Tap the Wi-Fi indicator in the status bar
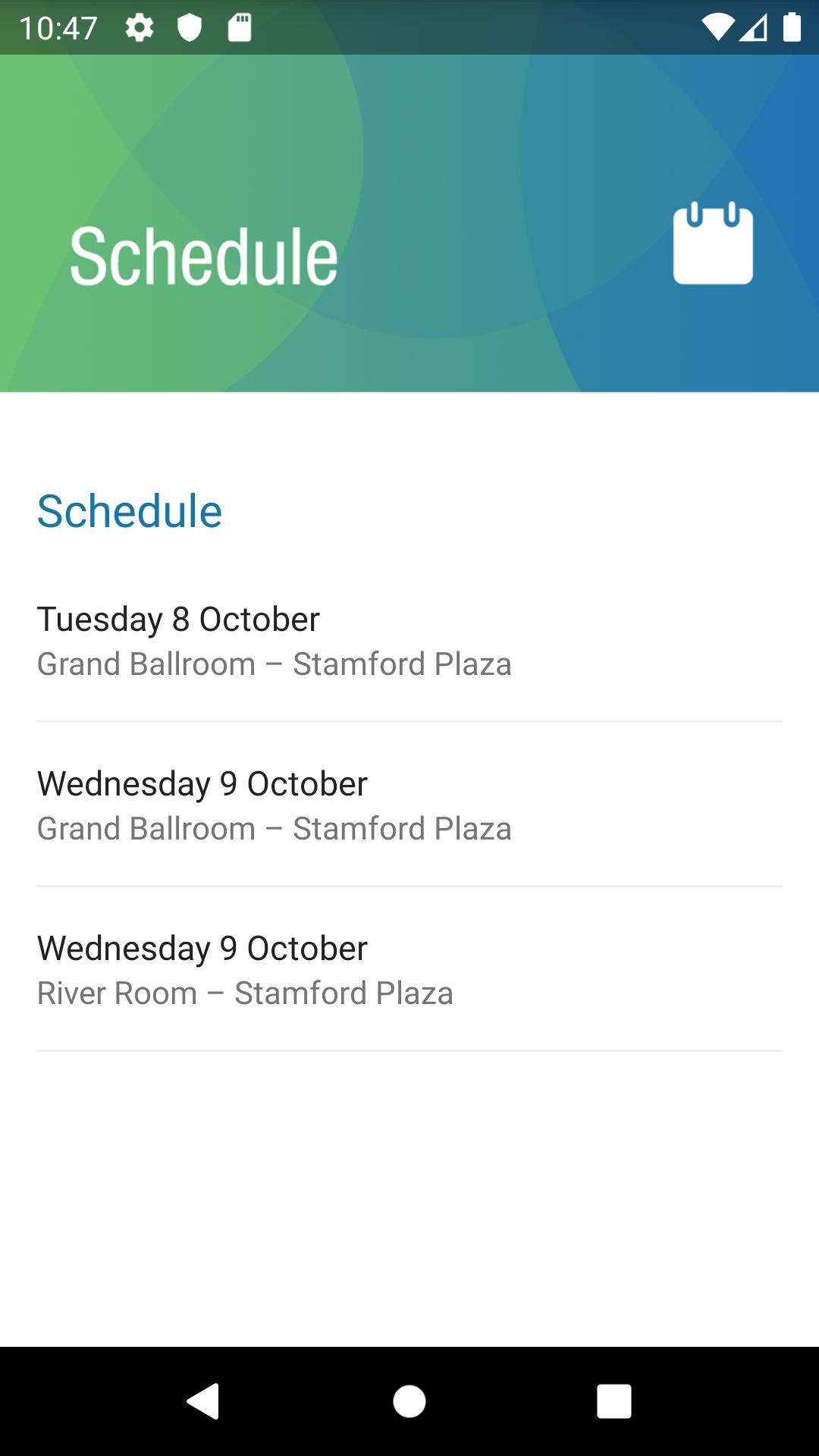The image size is (819, 1456). [719, 28]
